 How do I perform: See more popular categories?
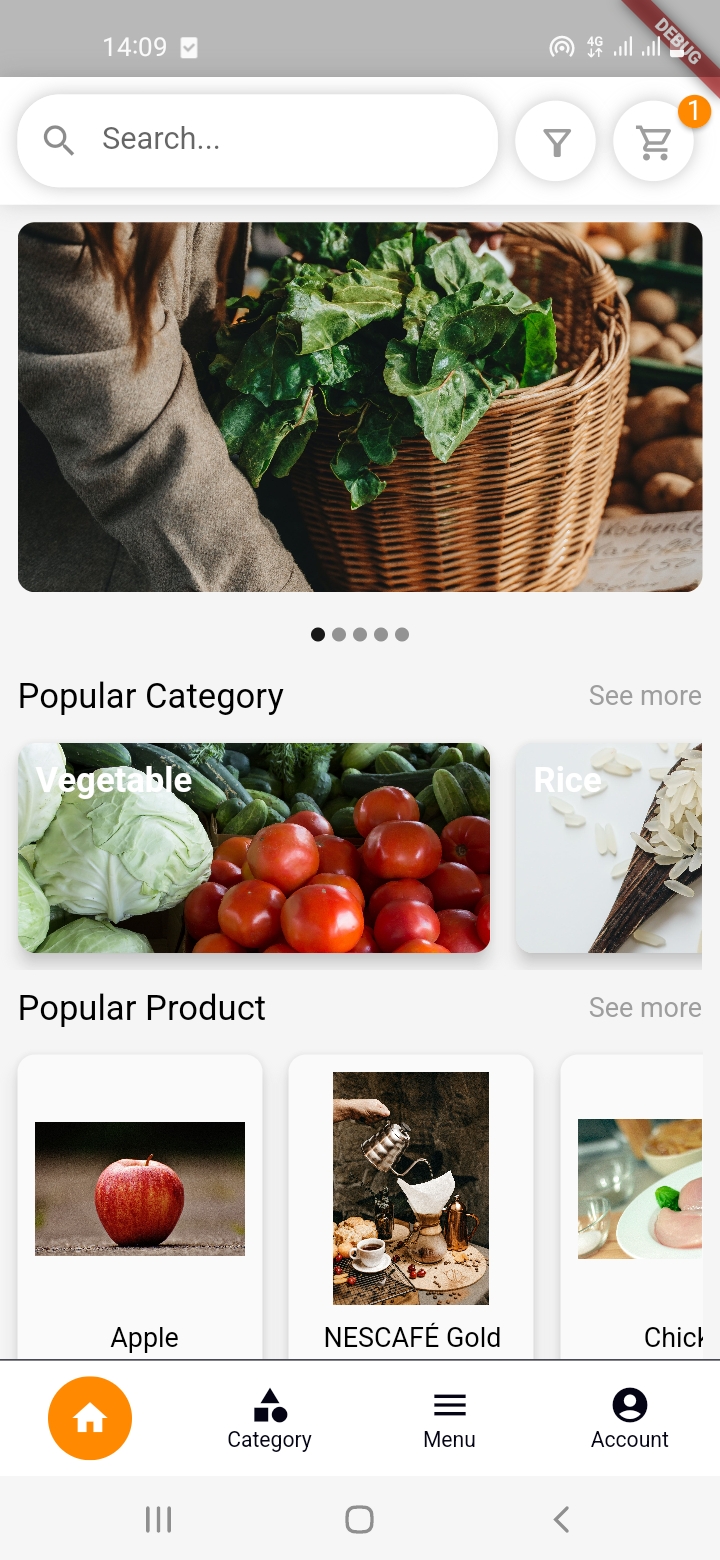pos(644,696)
